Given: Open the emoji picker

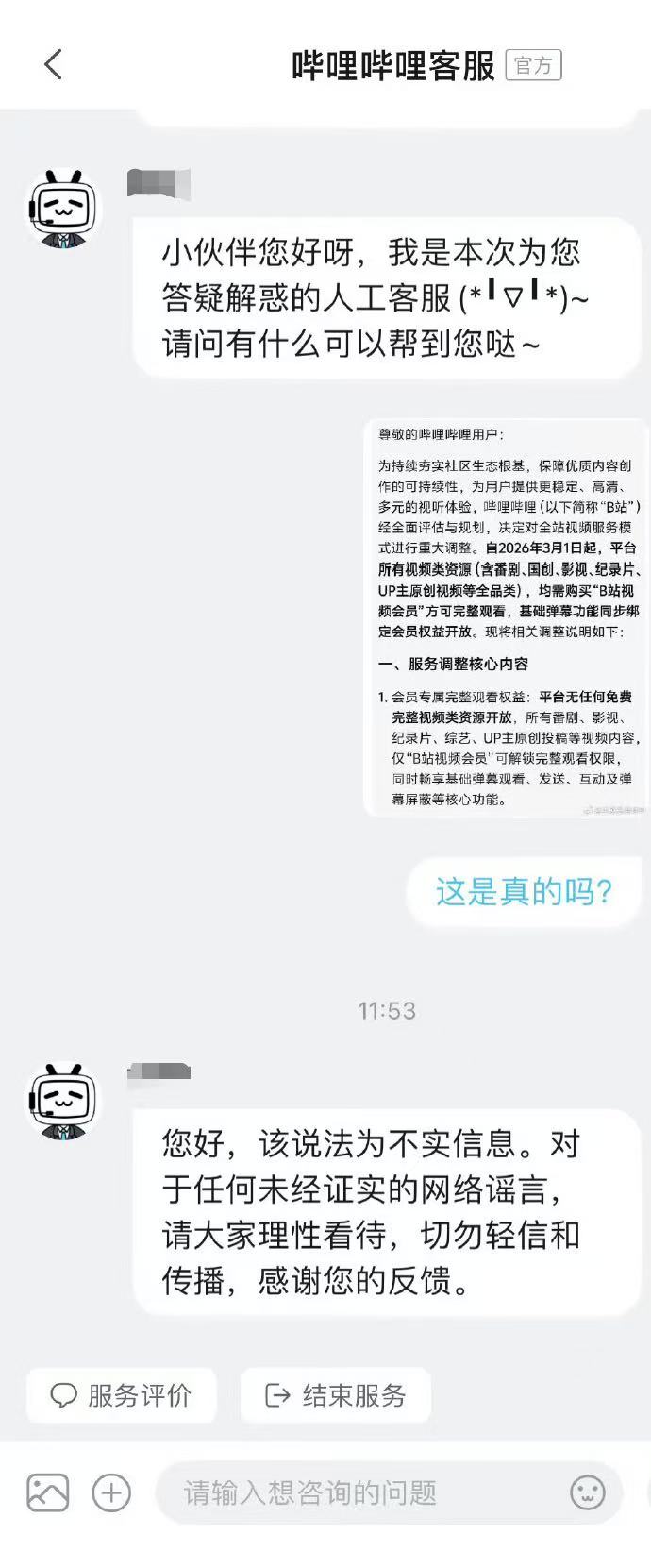Looking at the screenshot, I should click(588, 1492).
